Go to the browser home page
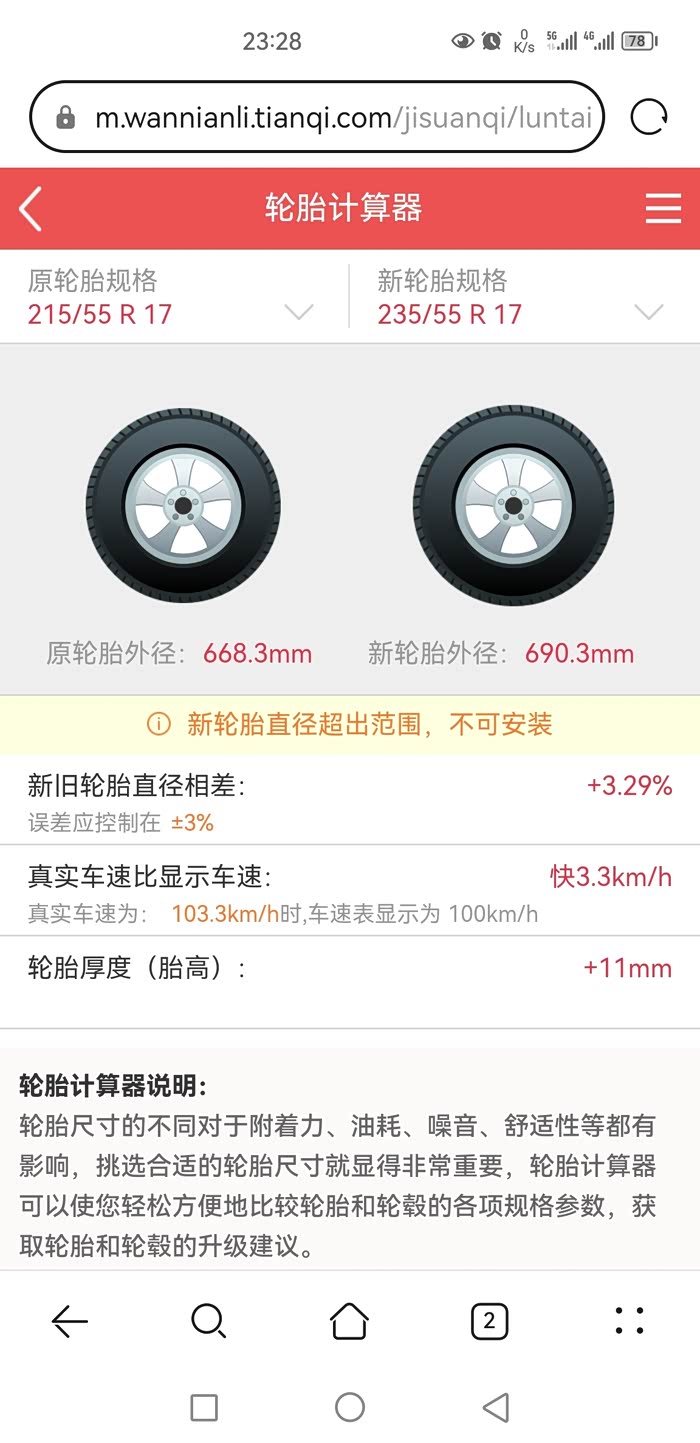 349,1322
